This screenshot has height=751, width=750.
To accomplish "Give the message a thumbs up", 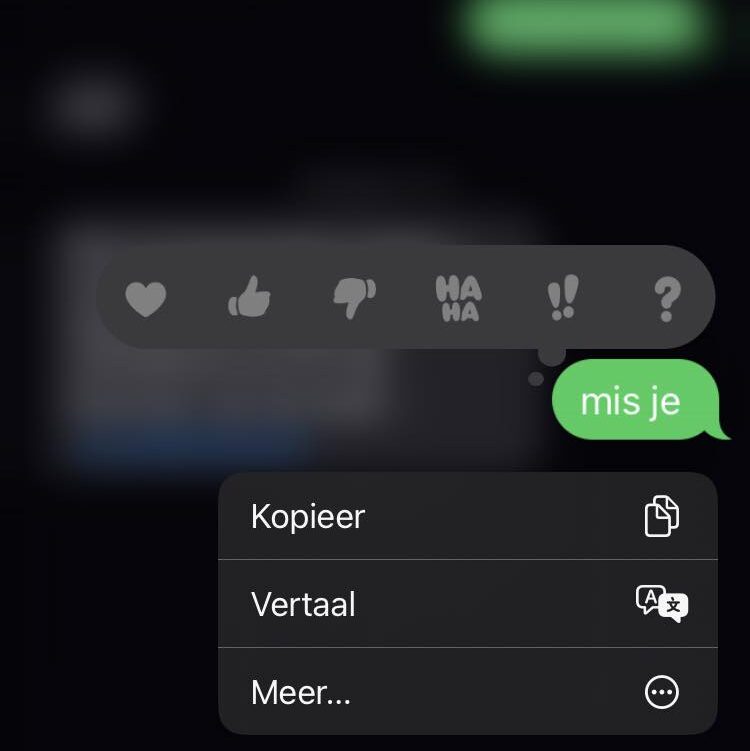I will pyautogui.click(x=250, y=298).
